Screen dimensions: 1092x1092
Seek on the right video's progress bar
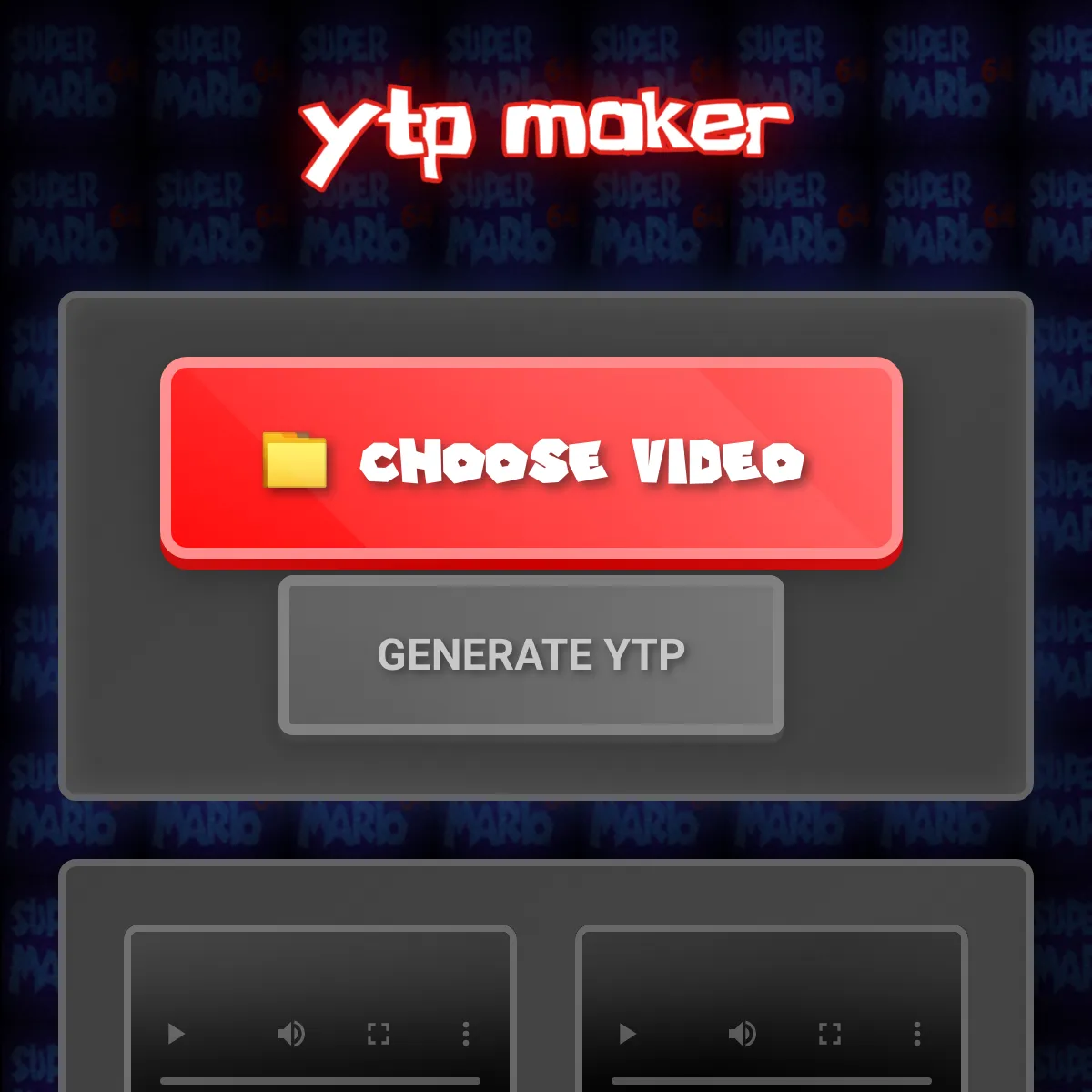pos(772,1081)
